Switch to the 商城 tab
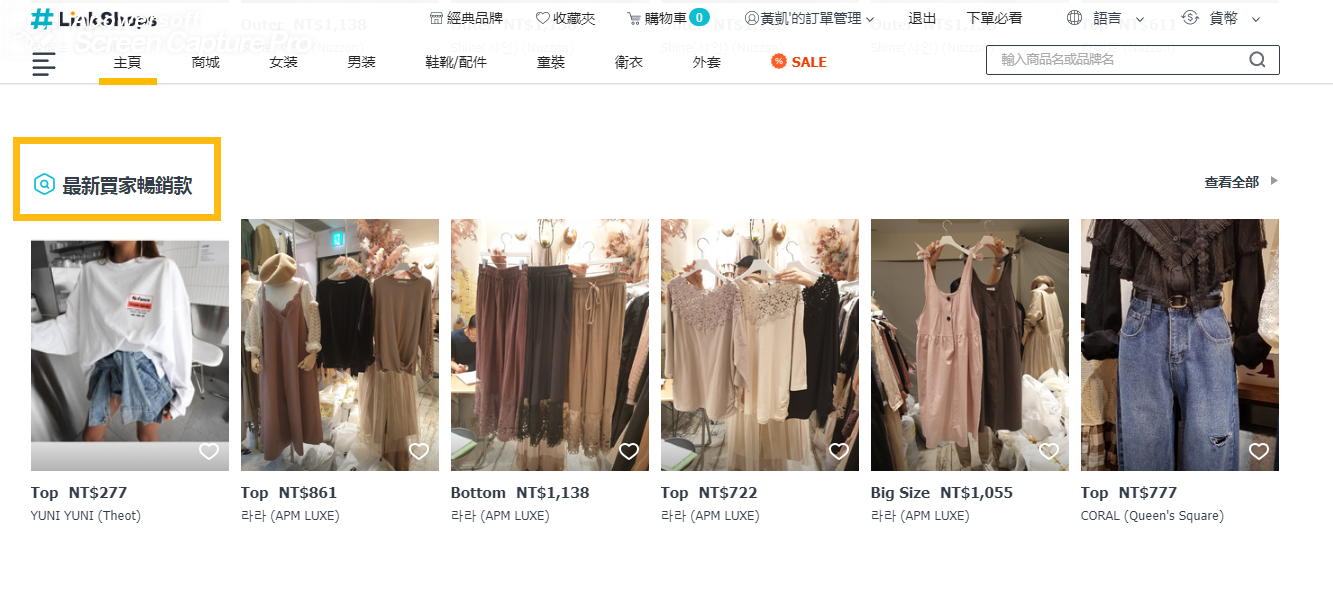Viewport: 1333px width, 605px height. click(205, 62)
